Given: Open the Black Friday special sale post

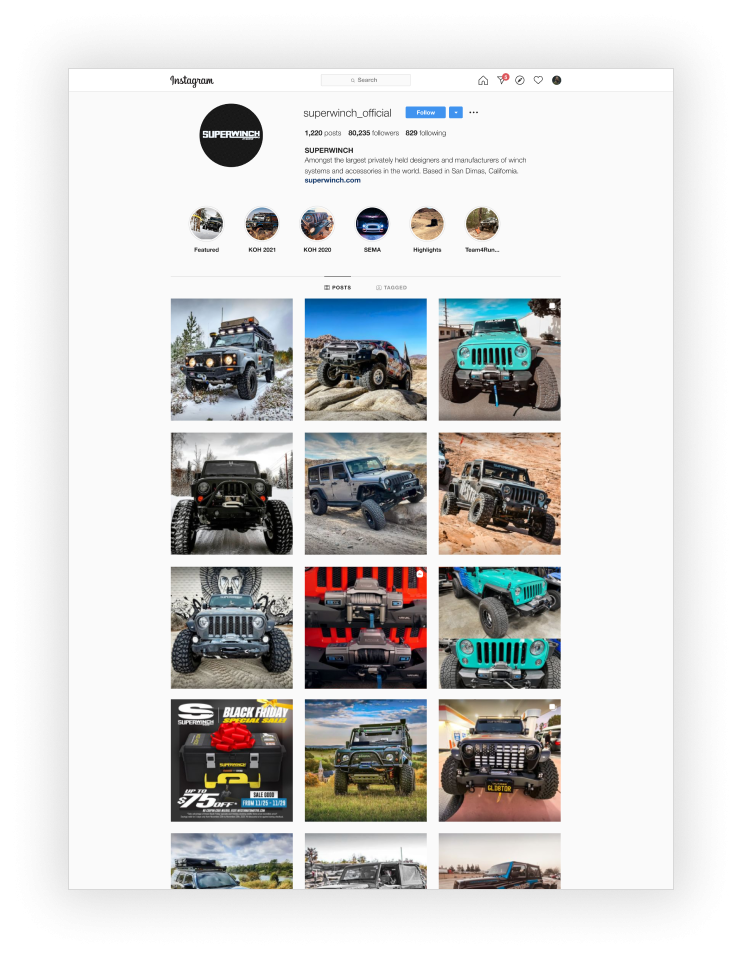Looking at the screenshot, I should pos(232,760).
